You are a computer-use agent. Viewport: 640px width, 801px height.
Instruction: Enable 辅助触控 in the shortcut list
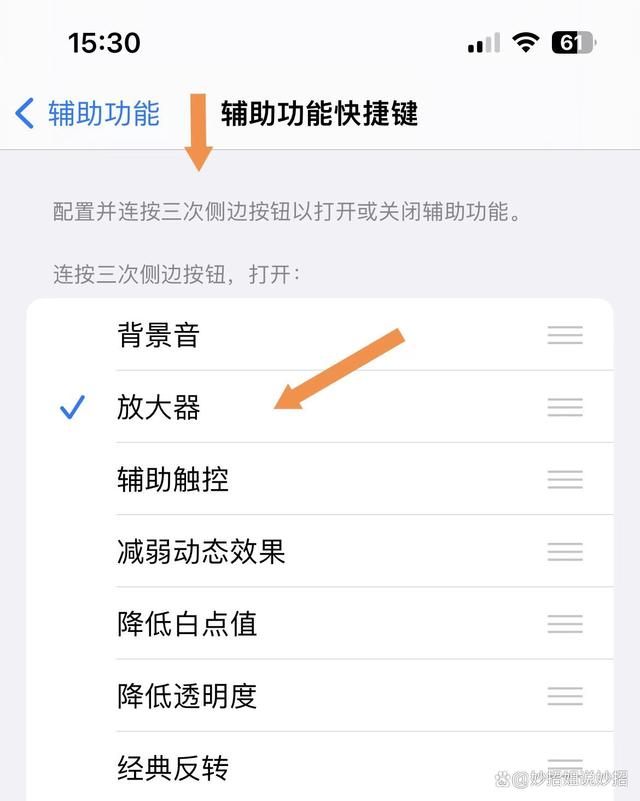173,479
